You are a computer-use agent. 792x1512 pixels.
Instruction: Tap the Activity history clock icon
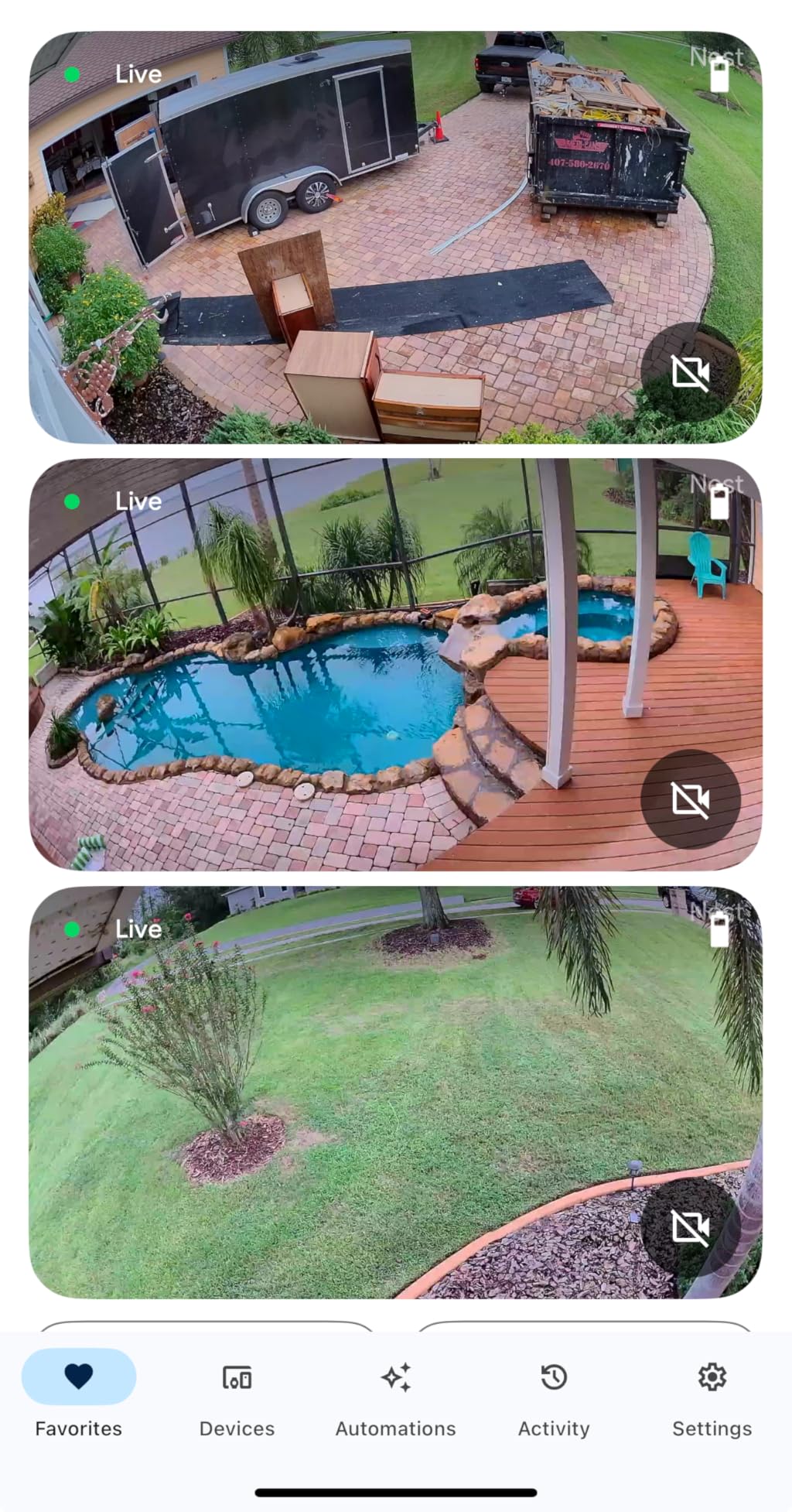pos(553,1377)
